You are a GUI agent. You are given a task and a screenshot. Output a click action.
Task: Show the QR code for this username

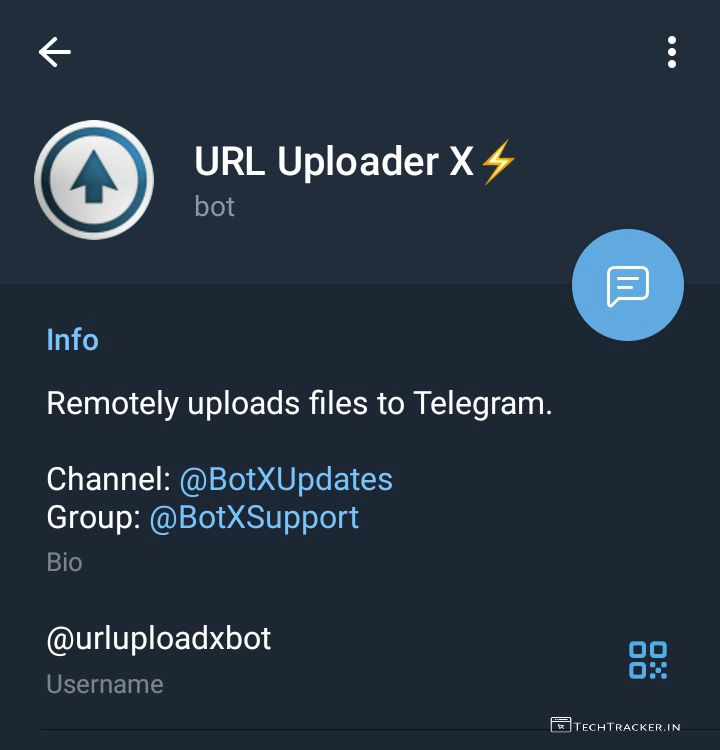647,660
